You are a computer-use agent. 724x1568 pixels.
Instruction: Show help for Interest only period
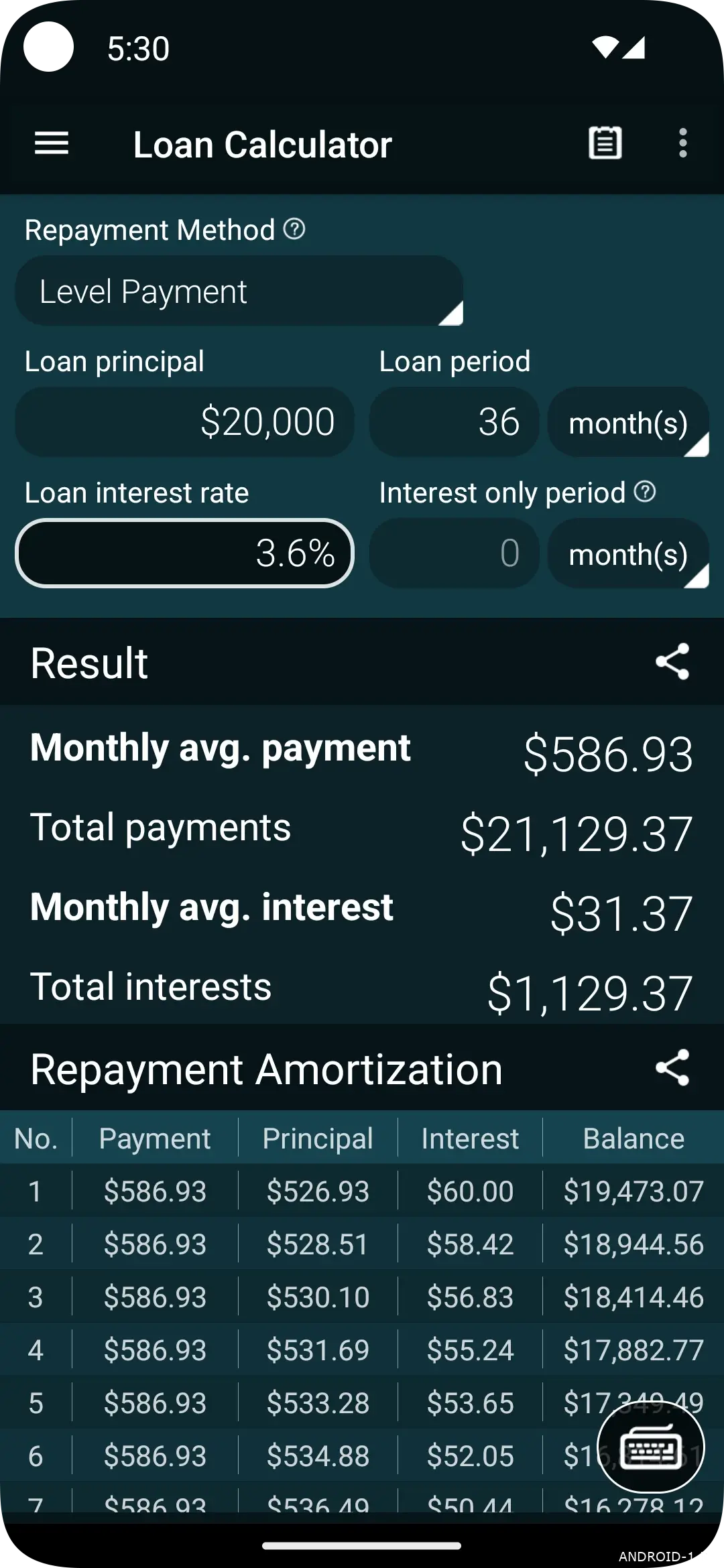coord(645,492)
